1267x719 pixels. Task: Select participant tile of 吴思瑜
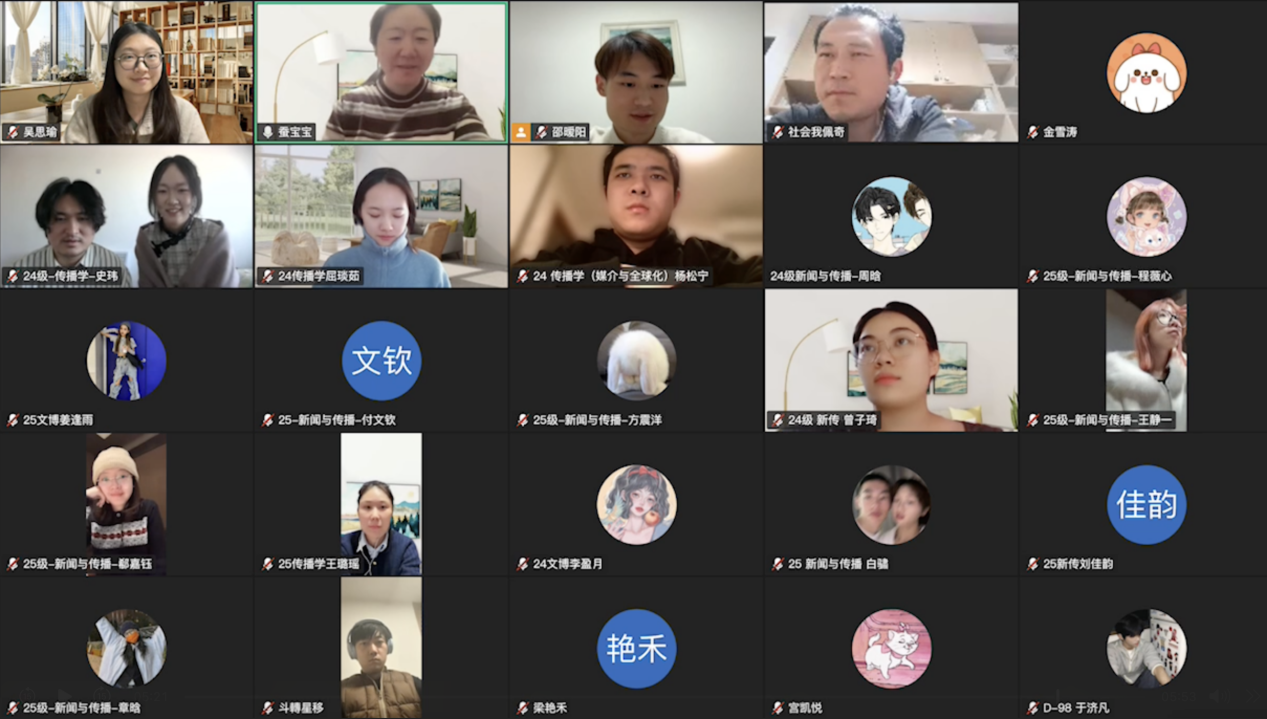coord(126,72)
